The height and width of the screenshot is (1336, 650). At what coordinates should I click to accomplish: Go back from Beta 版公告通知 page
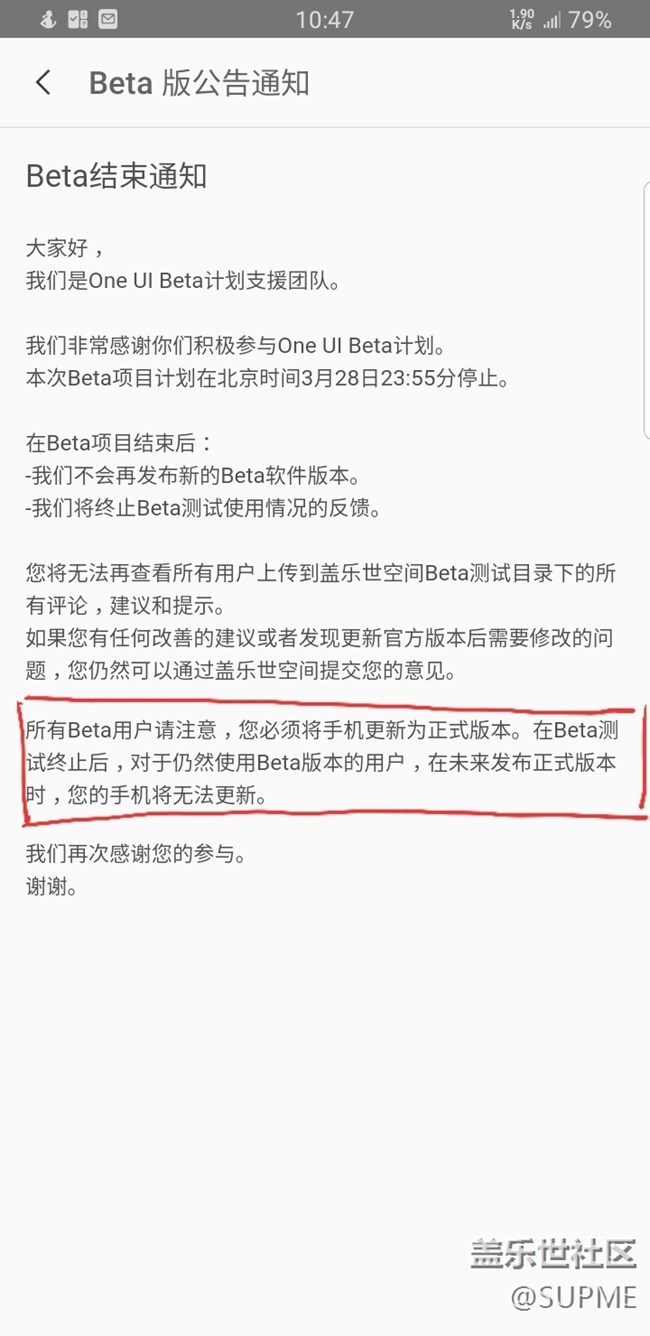(x=43, y=83)
